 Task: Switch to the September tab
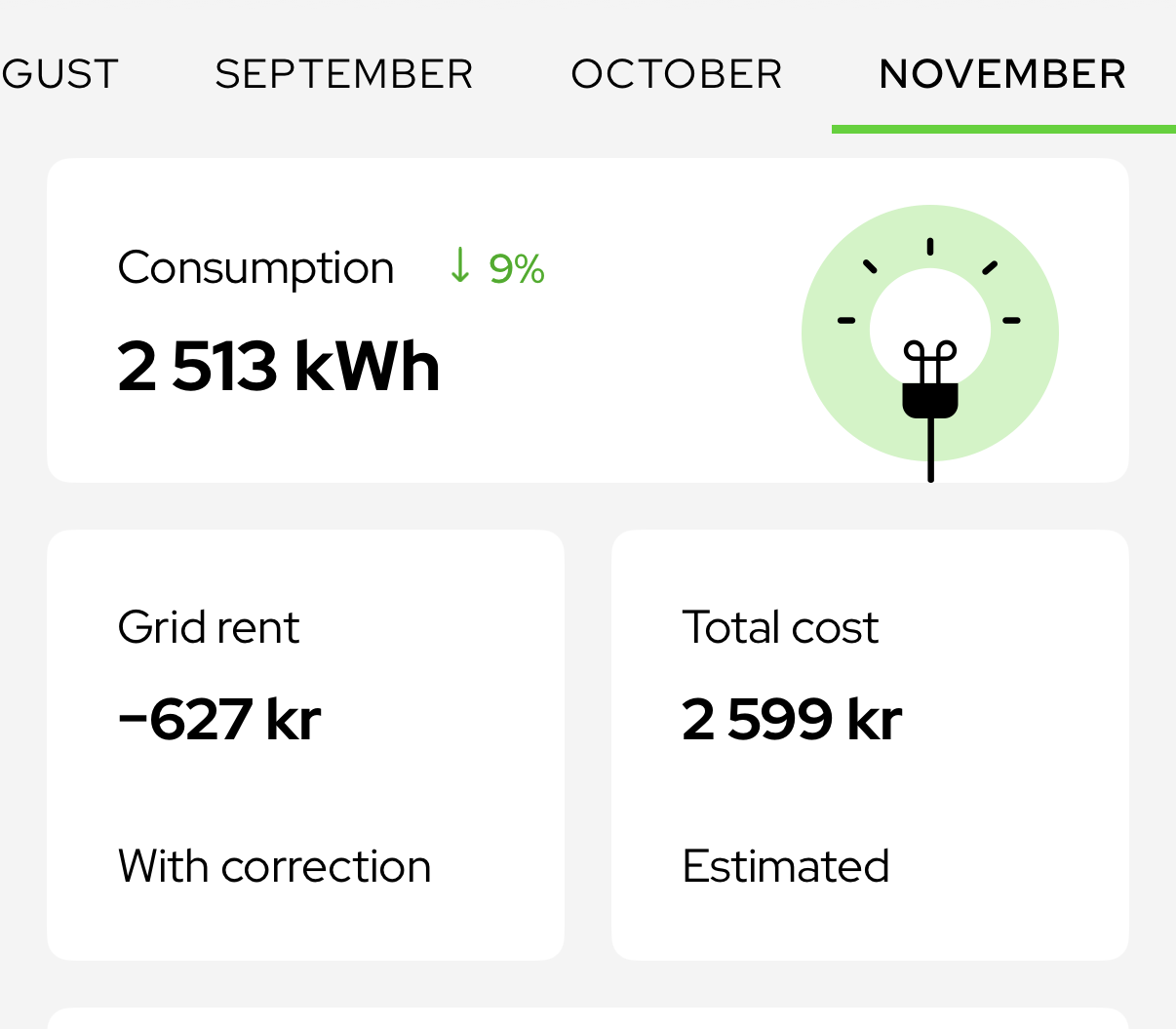343,74
